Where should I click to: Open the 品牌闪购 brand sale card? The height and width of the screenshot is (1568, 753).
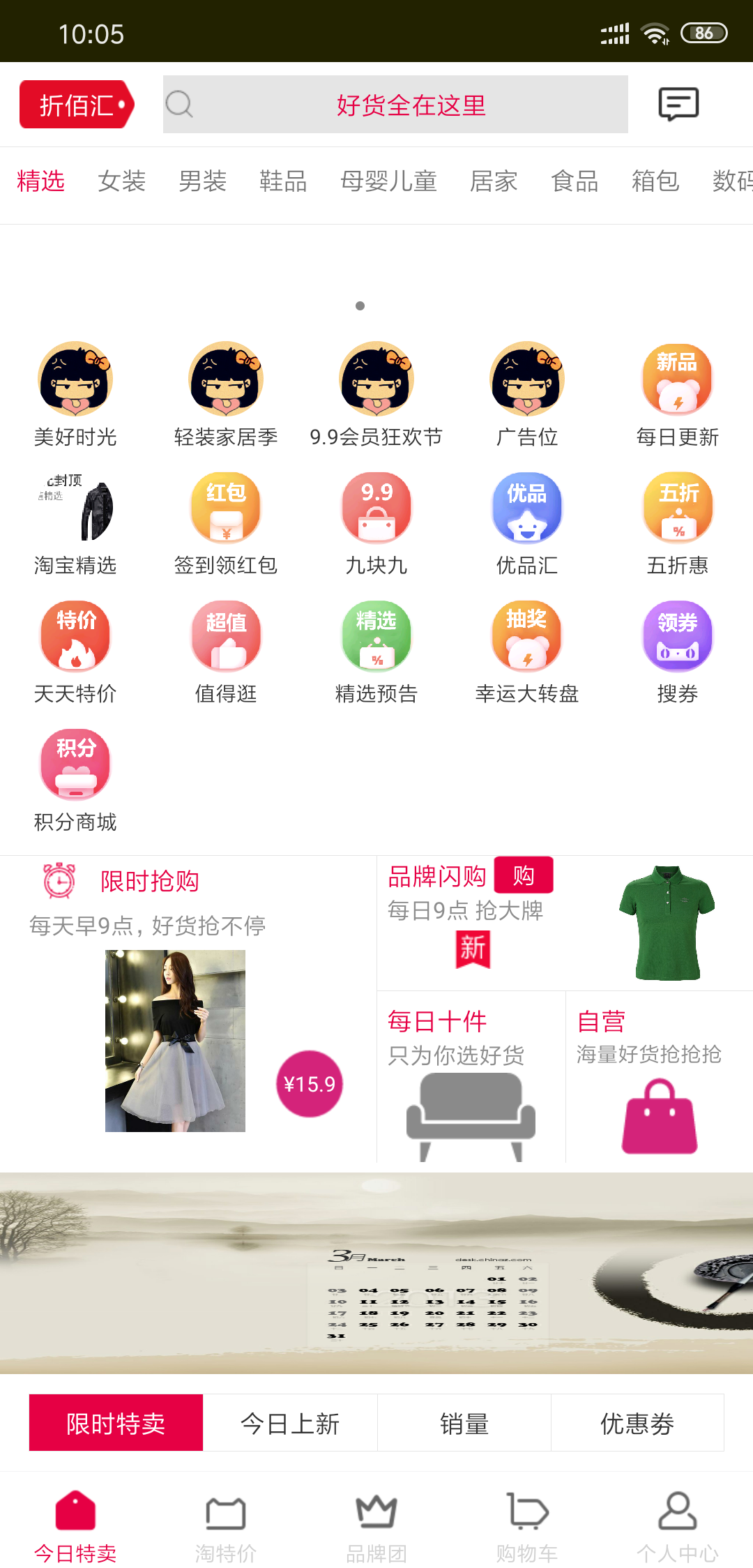pos(565,922)
